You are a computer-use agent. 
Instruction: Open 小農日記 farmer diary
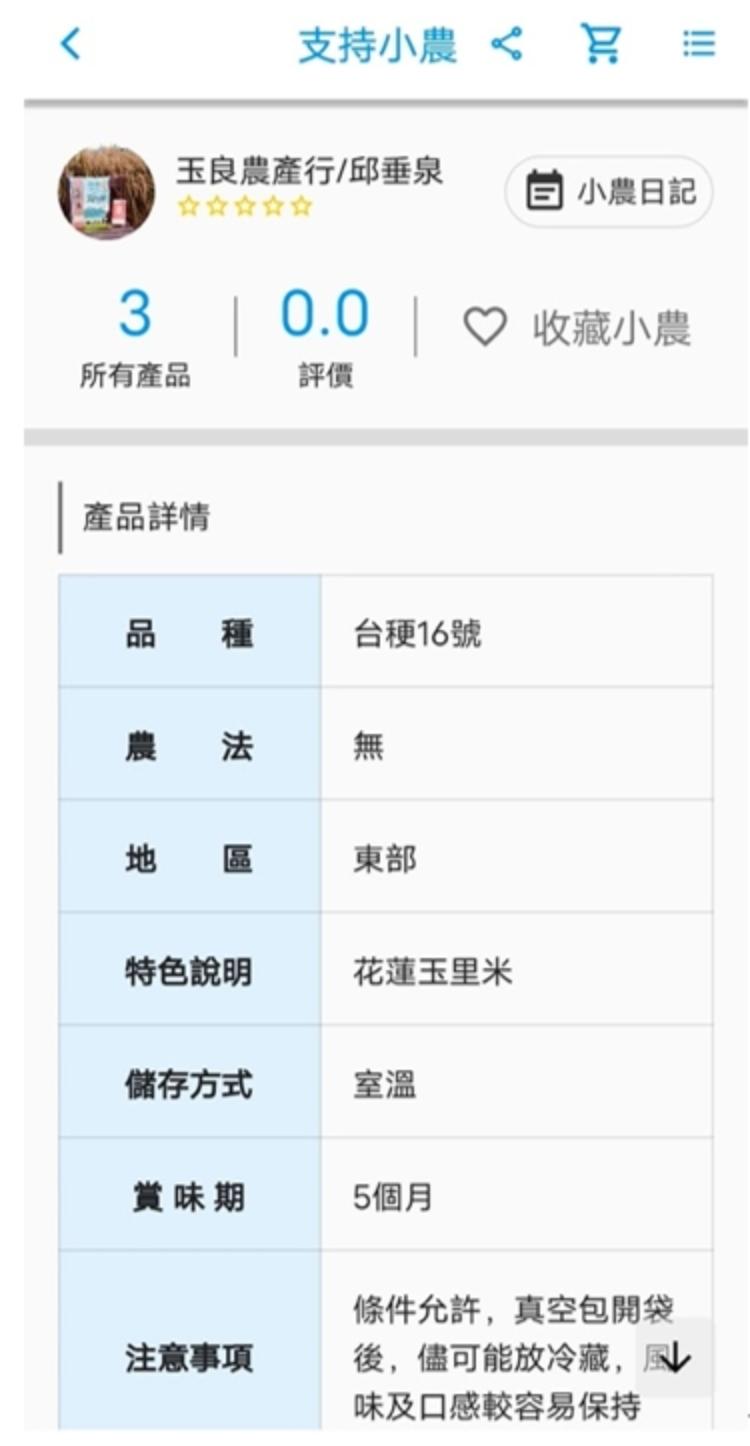coord(609,191)
